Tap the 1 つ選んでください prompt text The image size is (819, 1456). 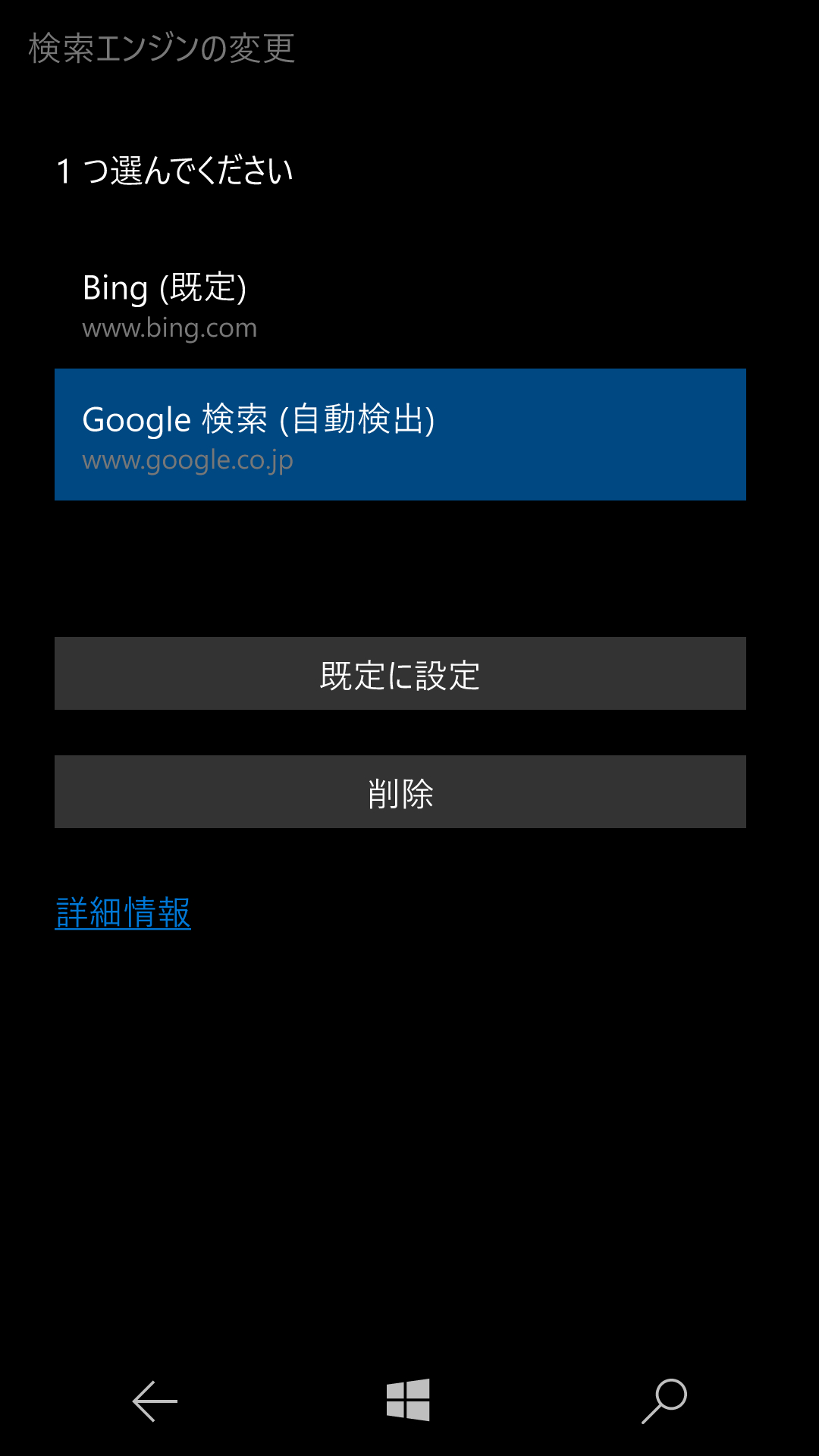(176, 171)
